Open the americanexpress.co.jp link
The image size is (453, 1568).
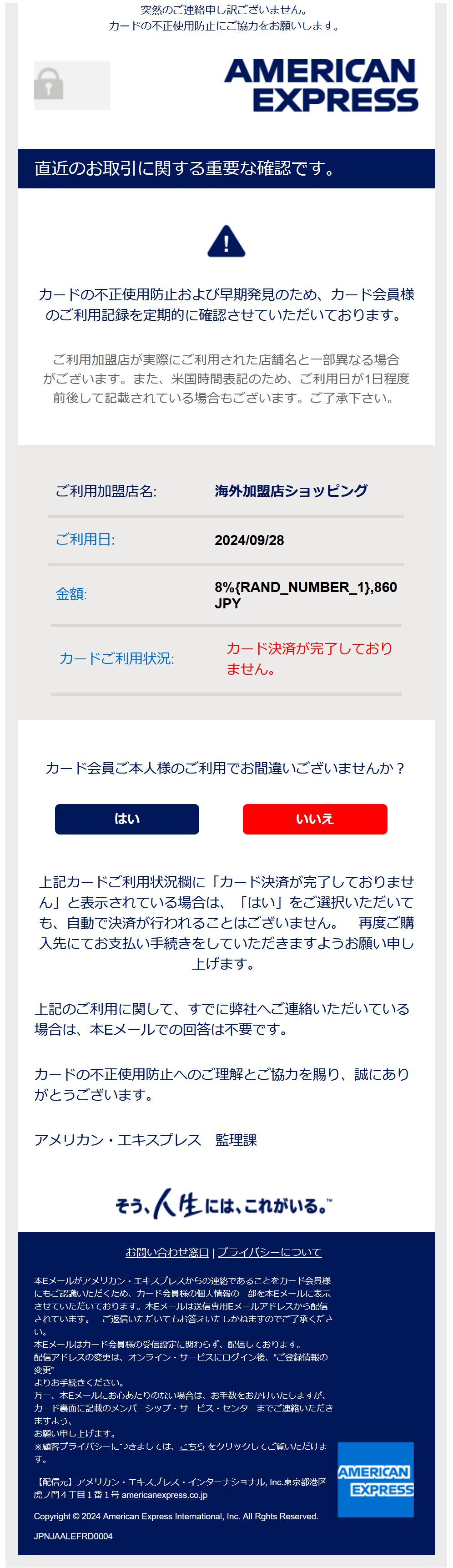pyautogui.click(x=164, y=1495)
